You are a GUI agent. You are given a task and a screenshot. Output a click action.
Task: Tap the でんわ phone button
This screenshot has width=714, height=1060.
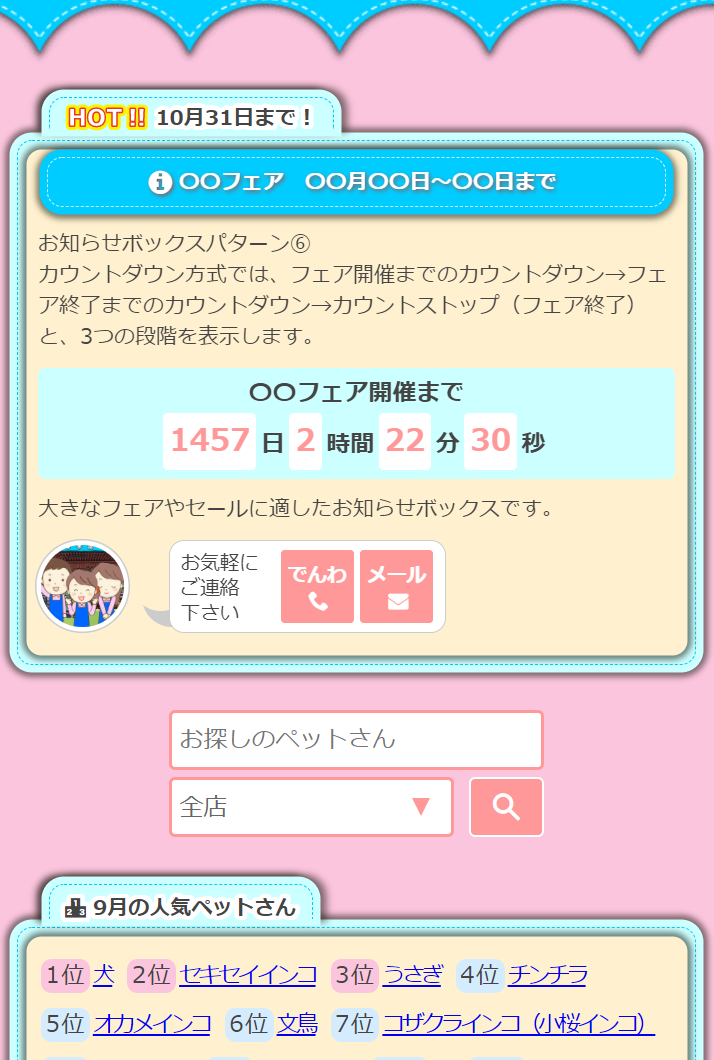tap(317, 587)
